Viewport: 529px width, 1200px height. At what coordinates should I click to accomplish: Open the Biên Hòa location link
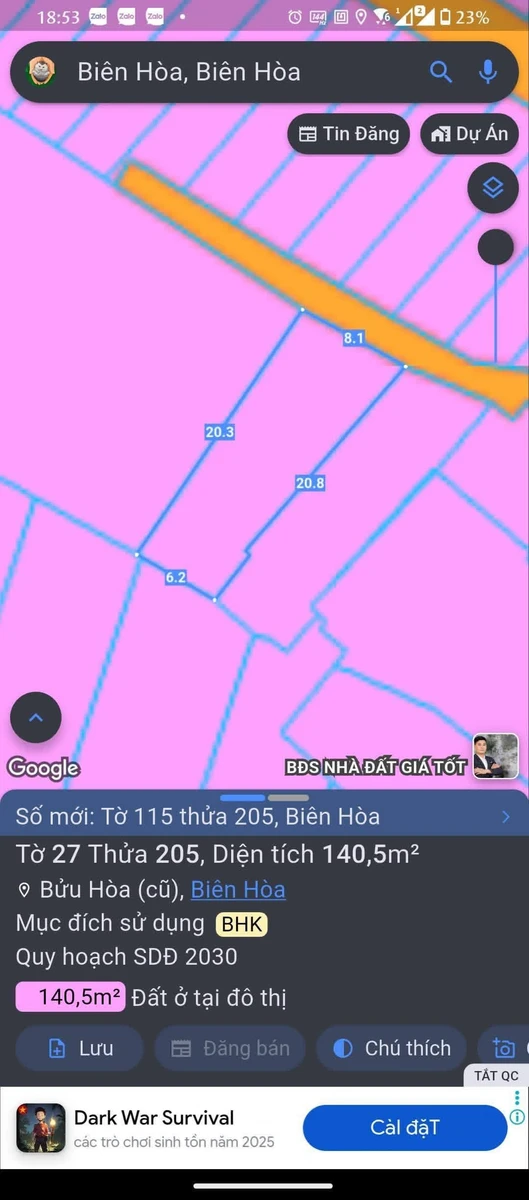[x=238, y=889]
